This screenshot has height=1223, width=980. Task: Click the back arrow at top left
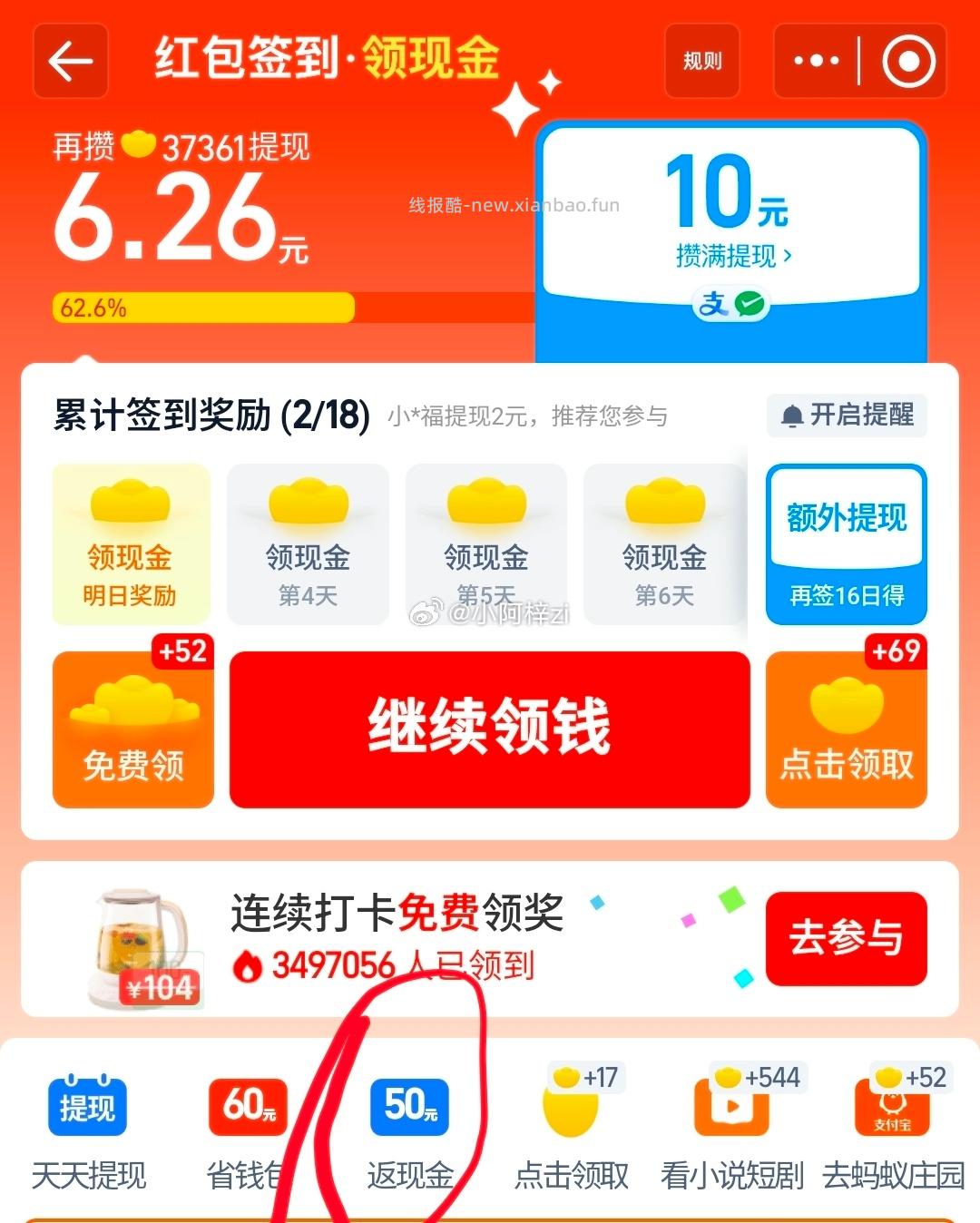(x=71, y=61)
